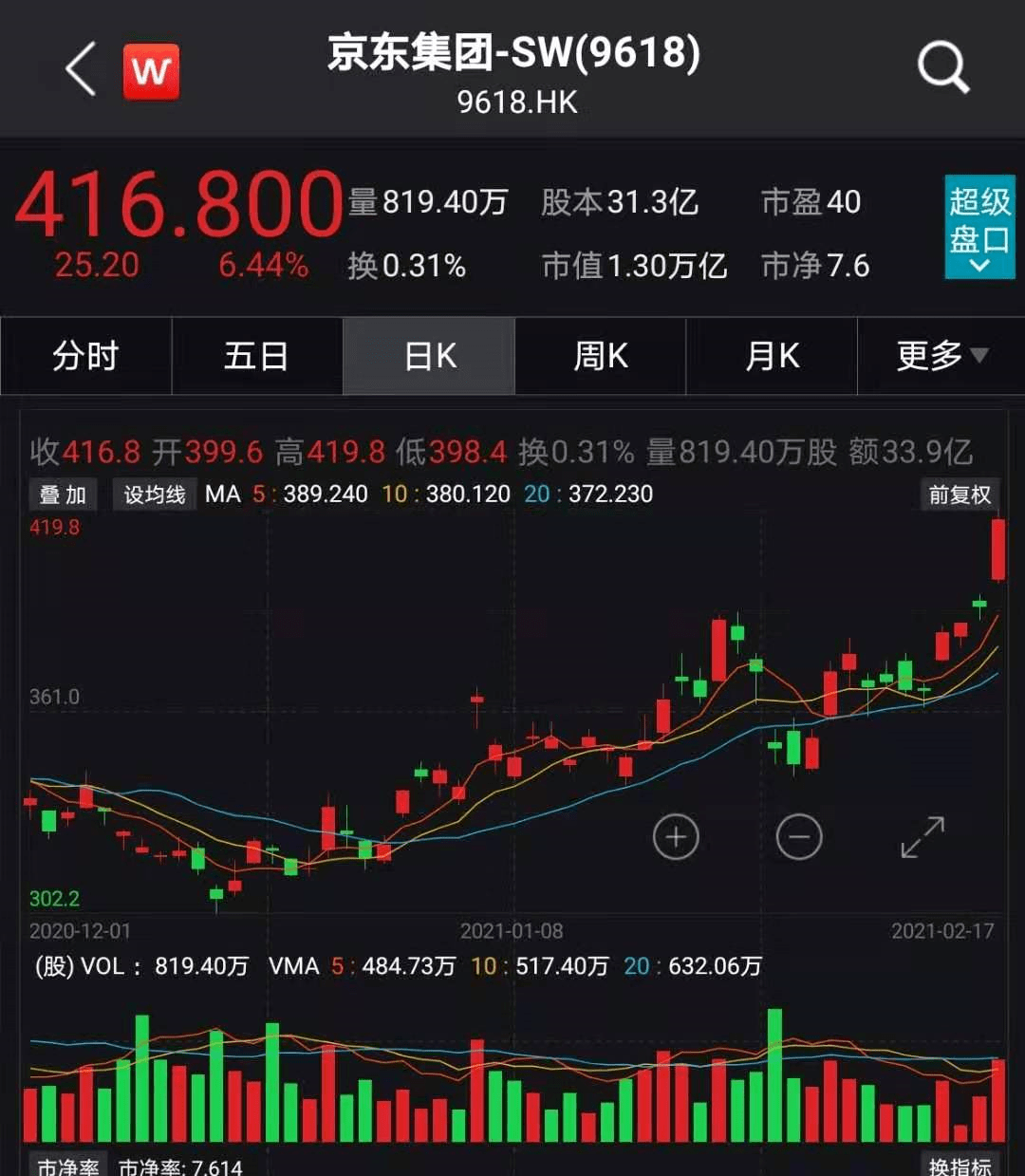The width and height of the screenshot is (1025, 1176).
Task: Change the 前复权 adjustment mode
Action: pyautogui.click(x=960, y=495)
